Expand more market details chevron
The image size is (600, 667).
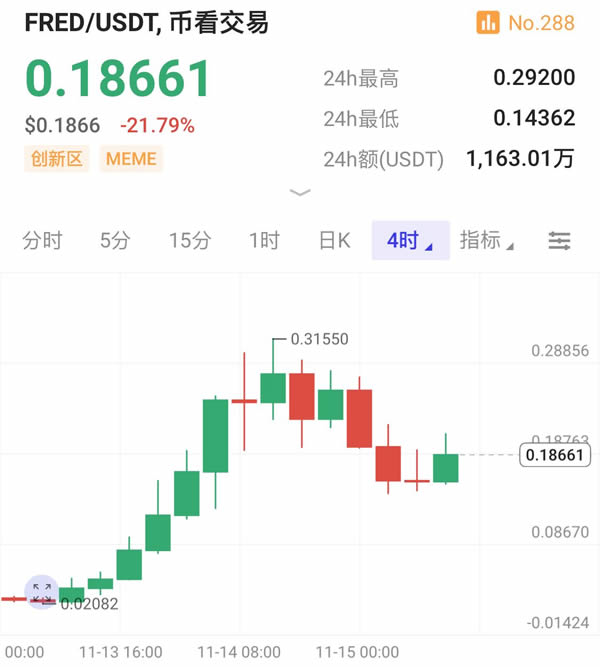pos(299,192)
